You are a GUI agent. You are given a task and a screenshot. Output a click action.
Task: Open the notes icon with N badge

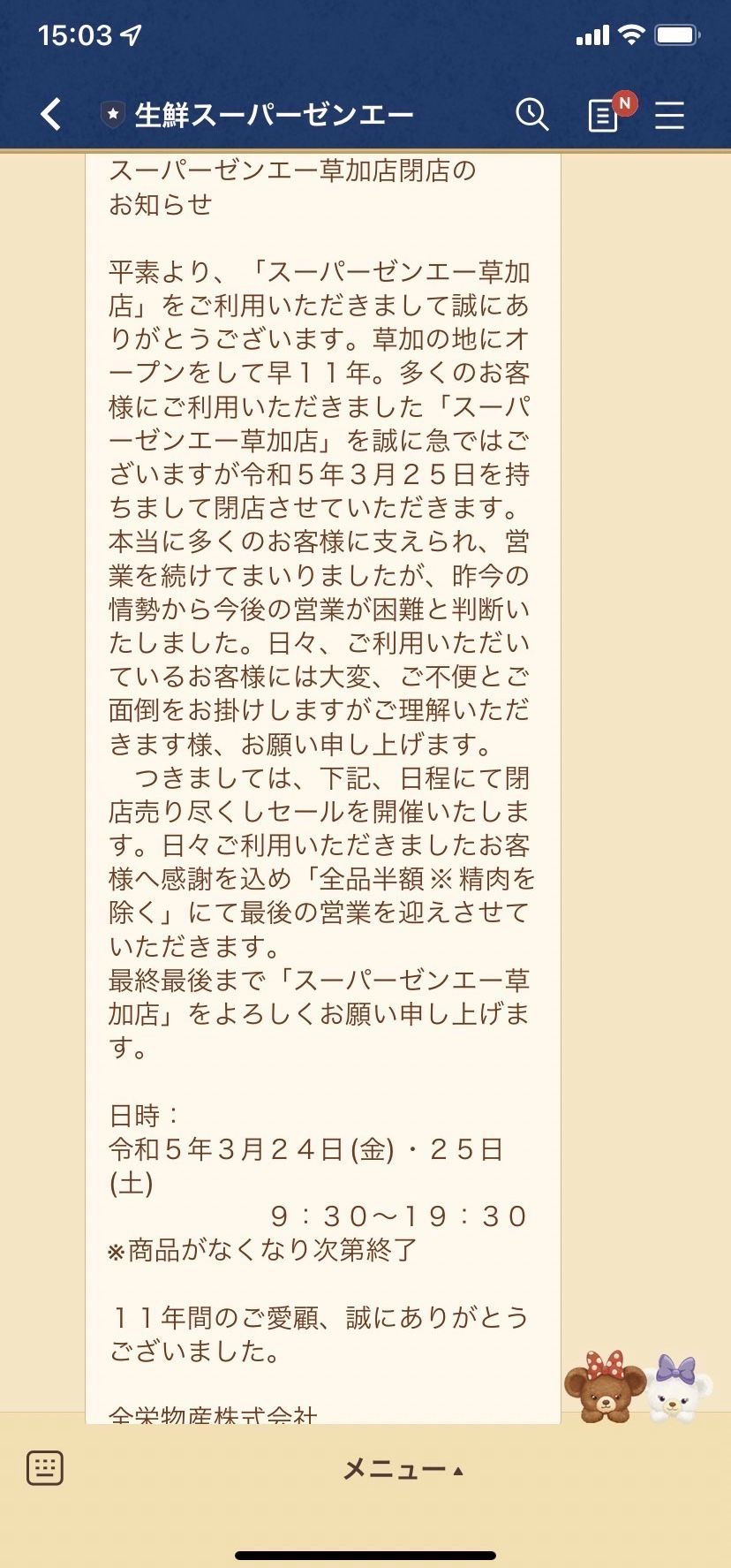pyautogui.click(x=605, y=115)
